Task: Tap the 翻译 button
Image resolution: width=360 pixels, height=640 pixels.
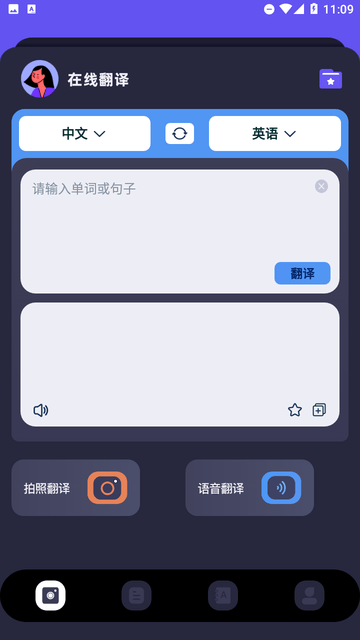Action: coord(302,273)
